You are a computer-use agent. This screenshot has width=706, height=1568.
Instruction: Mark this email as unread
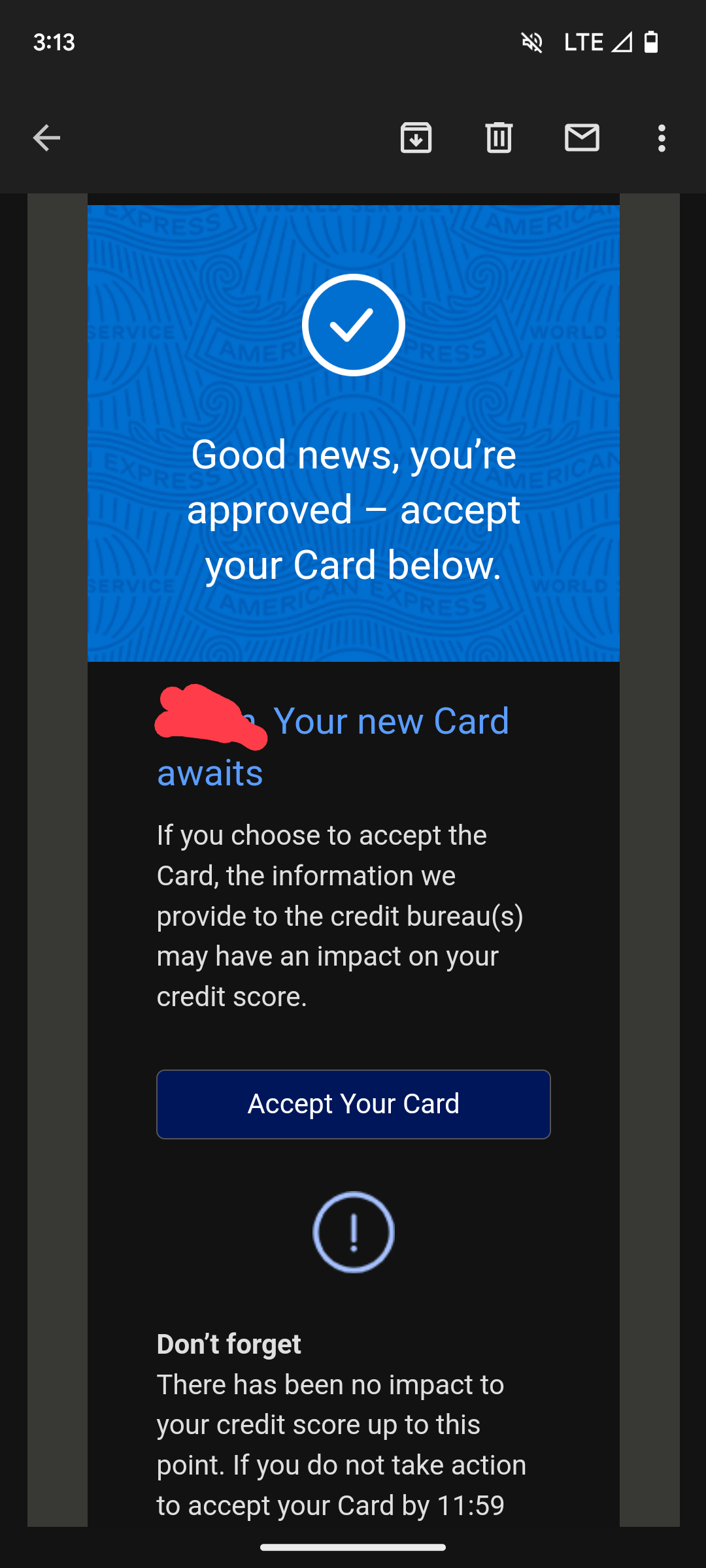(582, 138)
